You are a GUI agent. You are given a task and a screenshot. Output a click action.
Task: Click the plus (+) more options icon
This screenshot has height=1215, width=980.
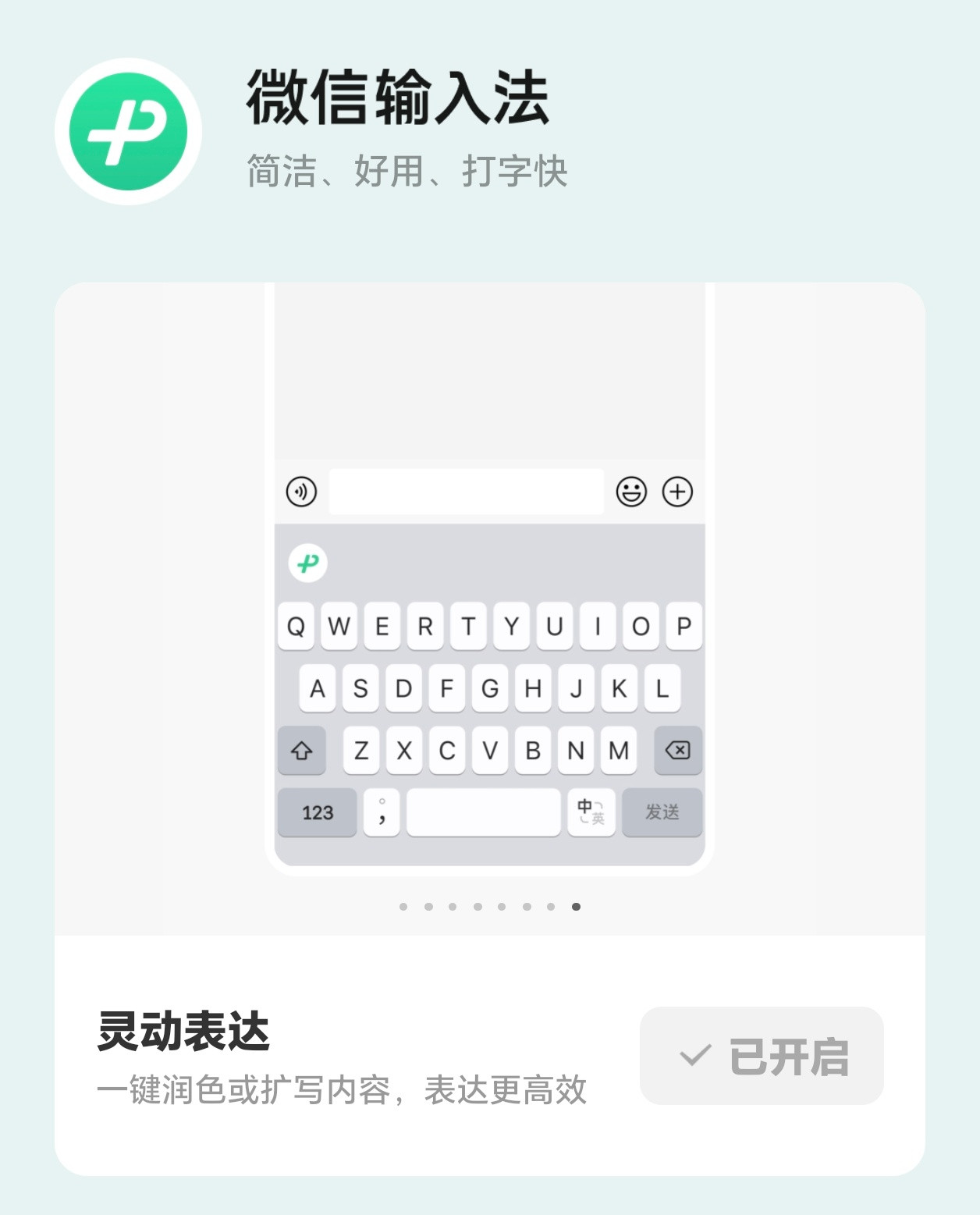[x=676, y=492]
